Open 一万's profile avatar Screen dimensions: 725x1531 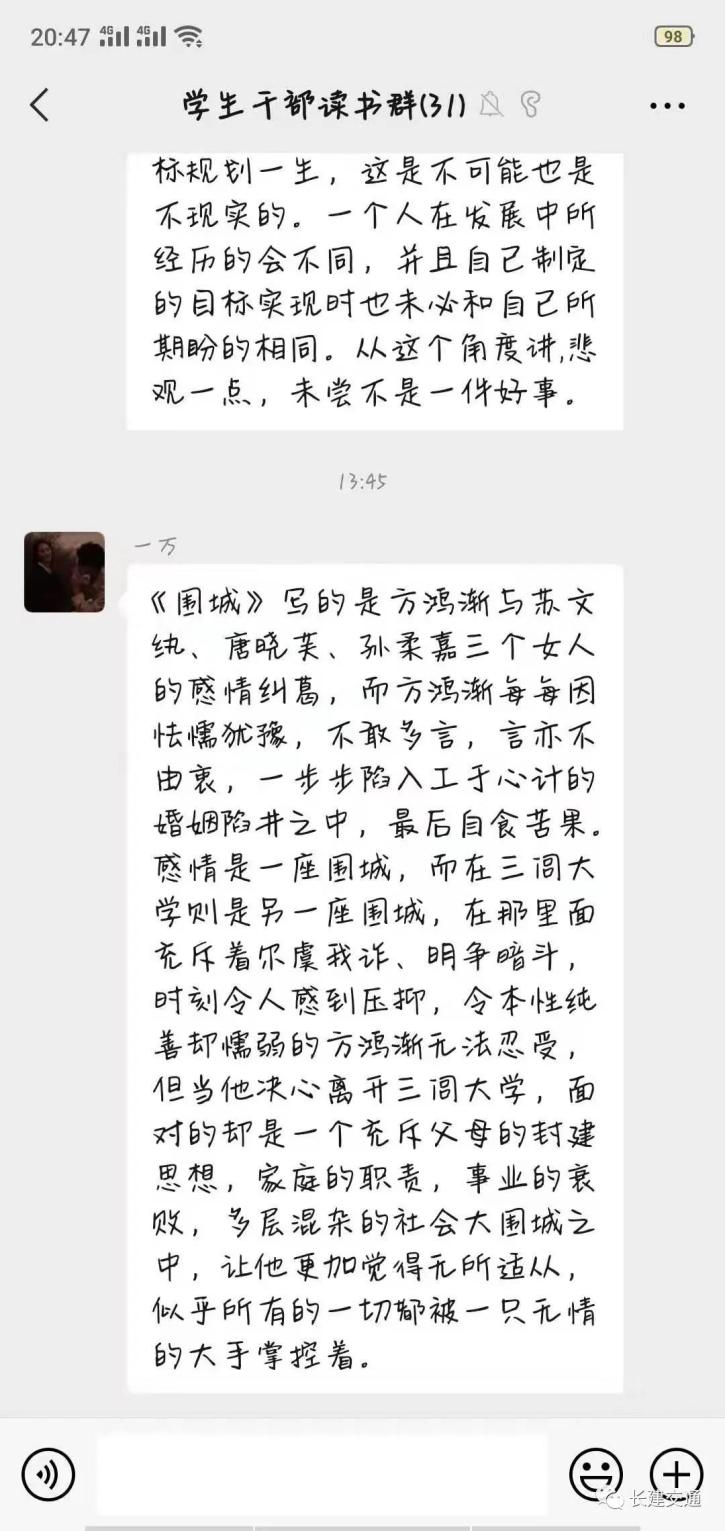point(64,572)
